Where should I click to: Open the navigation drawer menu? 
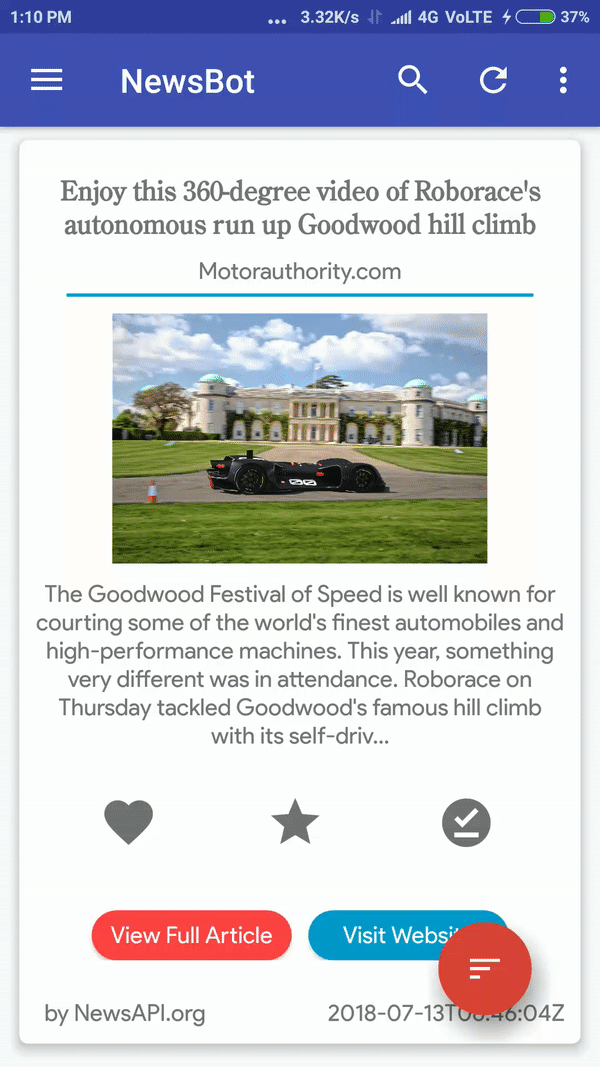47,81
